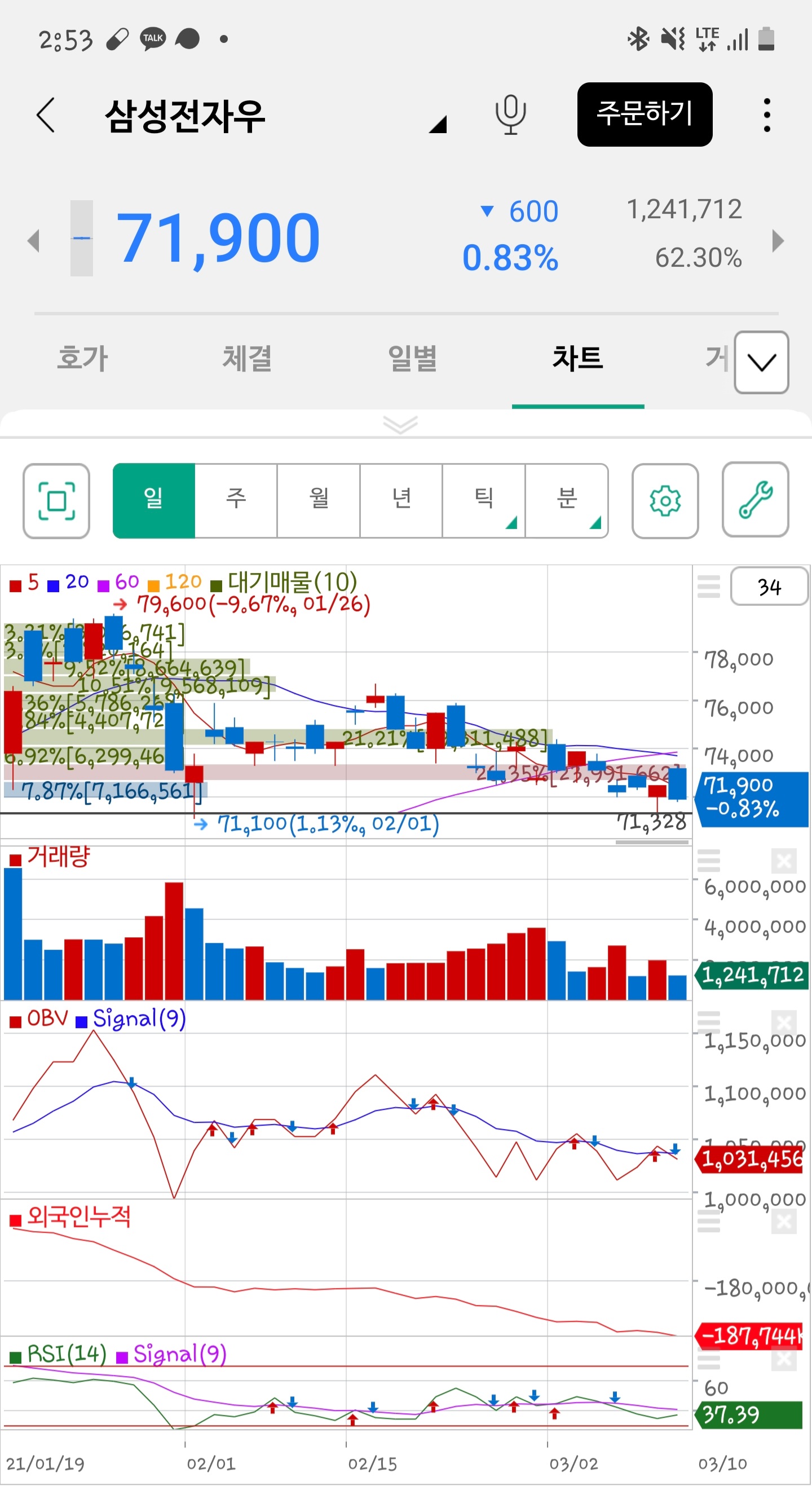This screenshot has height=1486, width=812.
Task: Open fullscreen chart view
Action: click(56, 501)
